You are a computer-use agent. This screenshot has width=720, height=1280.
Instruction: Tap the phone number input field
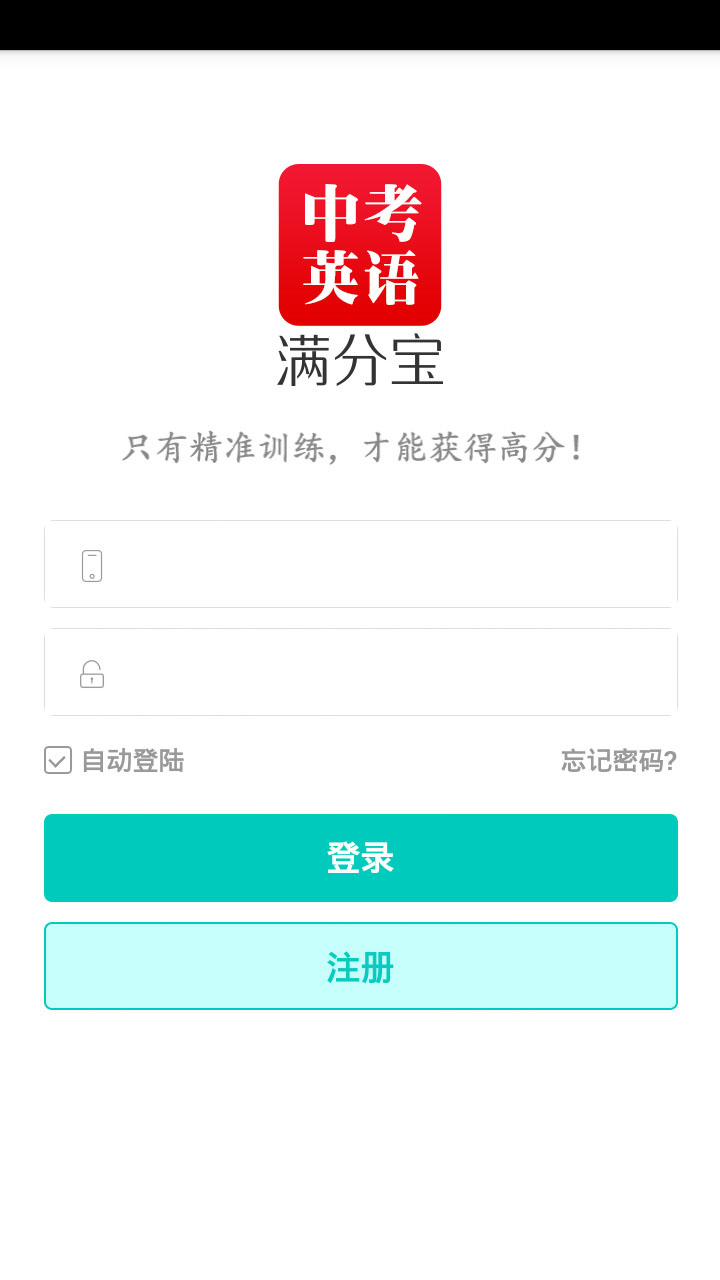(x=361, y=564)
